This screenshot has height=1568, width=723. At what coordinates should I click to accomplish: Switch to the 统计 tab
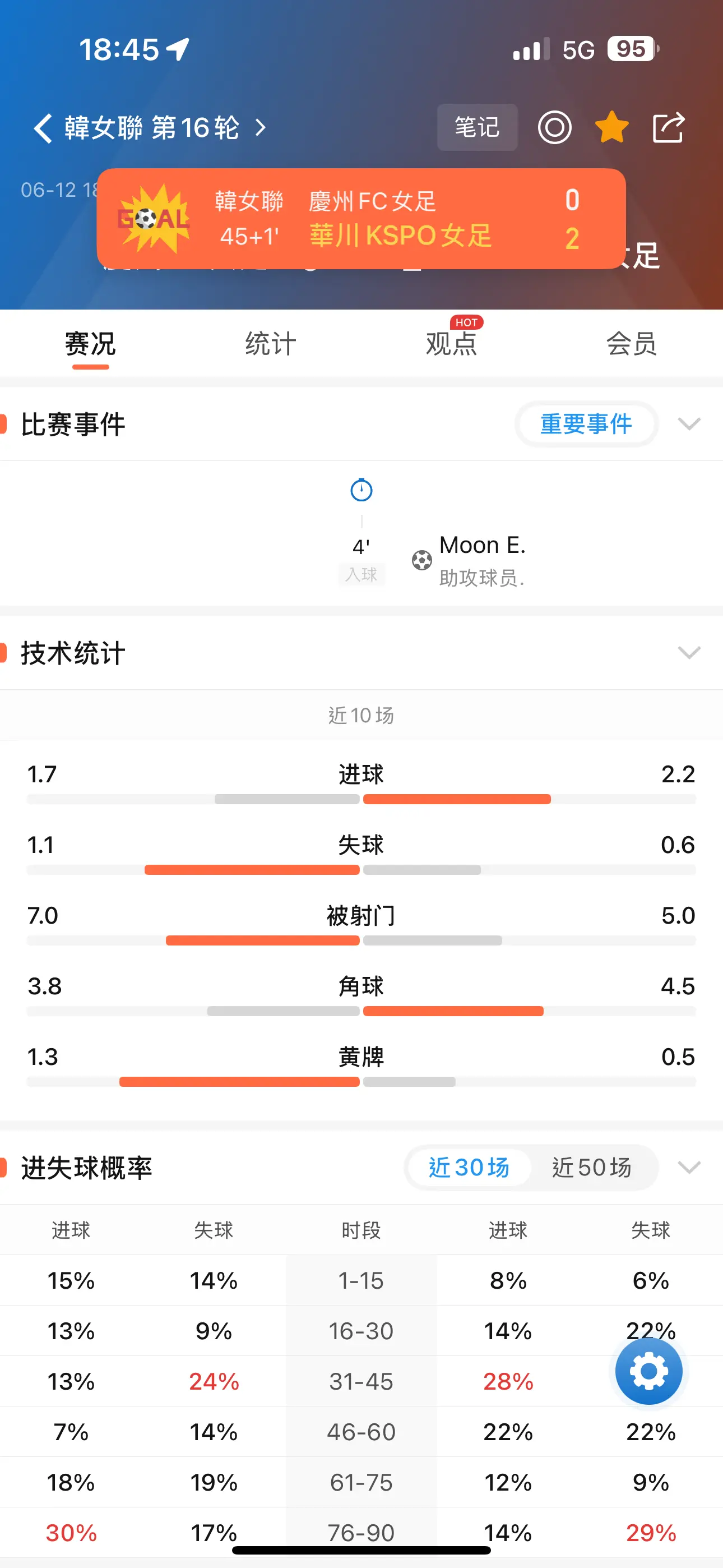pos(270,344)
